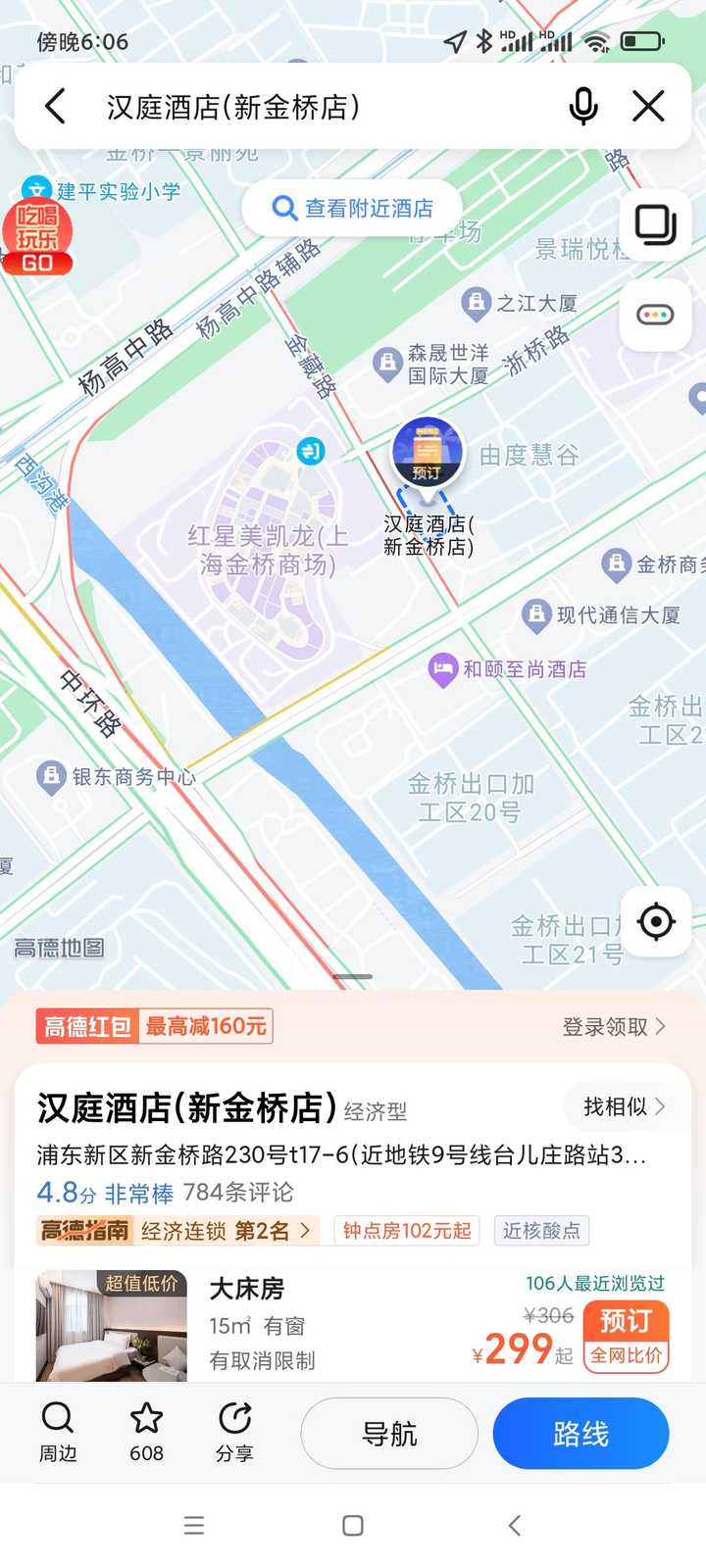Open the 高德指南 经济连锁 第2名 ranking
The height and width of the screenshot is (1568, 706).
(x=176, y=1230)
